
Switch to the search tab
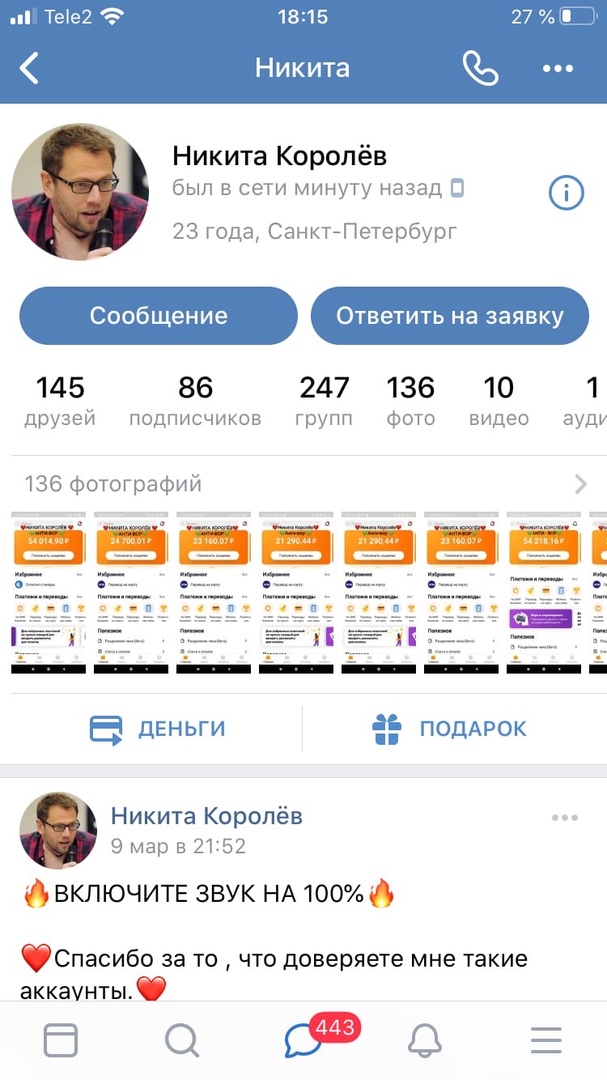coord(181,1041)
